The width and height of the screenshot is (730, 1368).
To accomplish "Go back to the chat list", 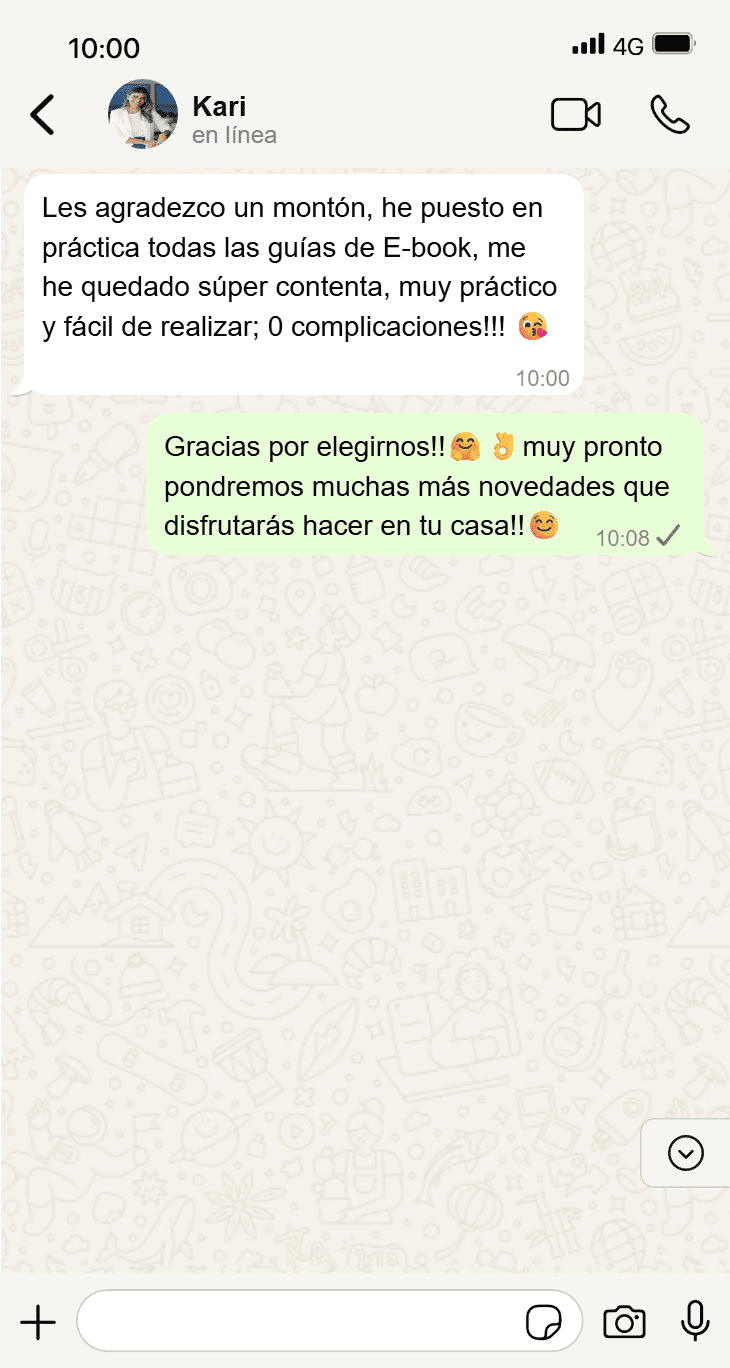I will (x=42, y=115).
